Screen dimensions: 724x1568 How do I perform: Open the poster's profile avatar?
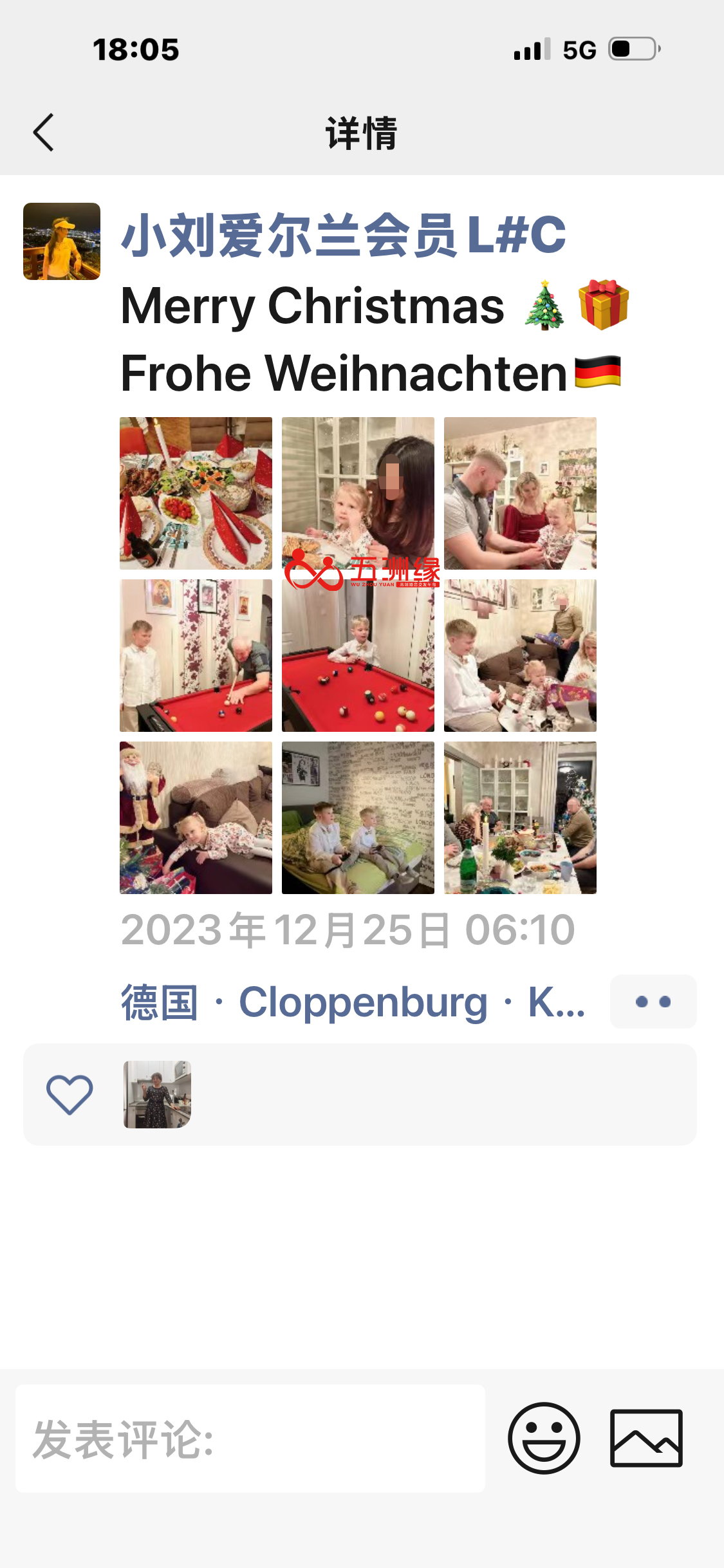click(x=62, y=241)
